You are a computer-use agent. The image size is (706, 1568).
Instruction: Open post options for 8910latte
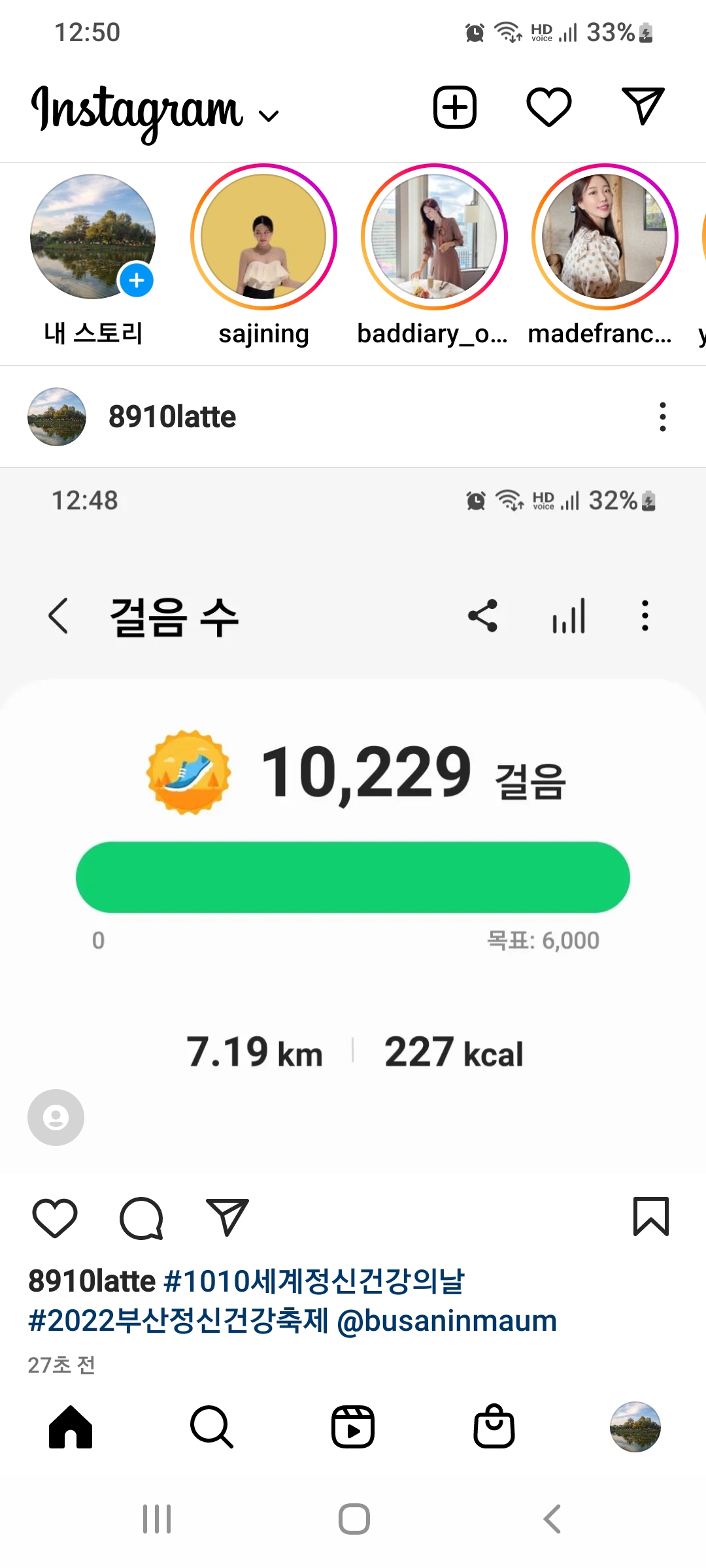pyautogui.click(x=663, y=417)
